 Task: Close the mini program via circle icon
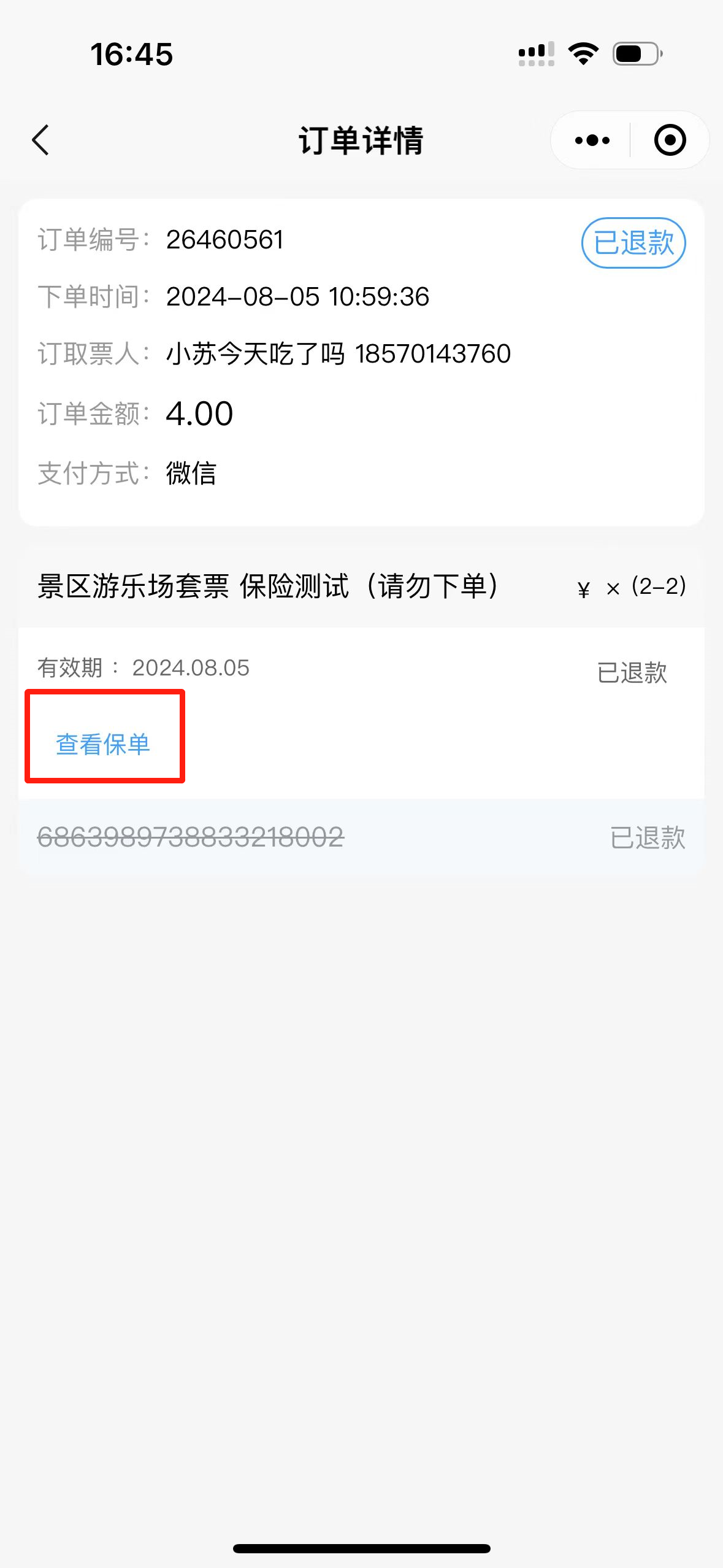coord(670,140)
